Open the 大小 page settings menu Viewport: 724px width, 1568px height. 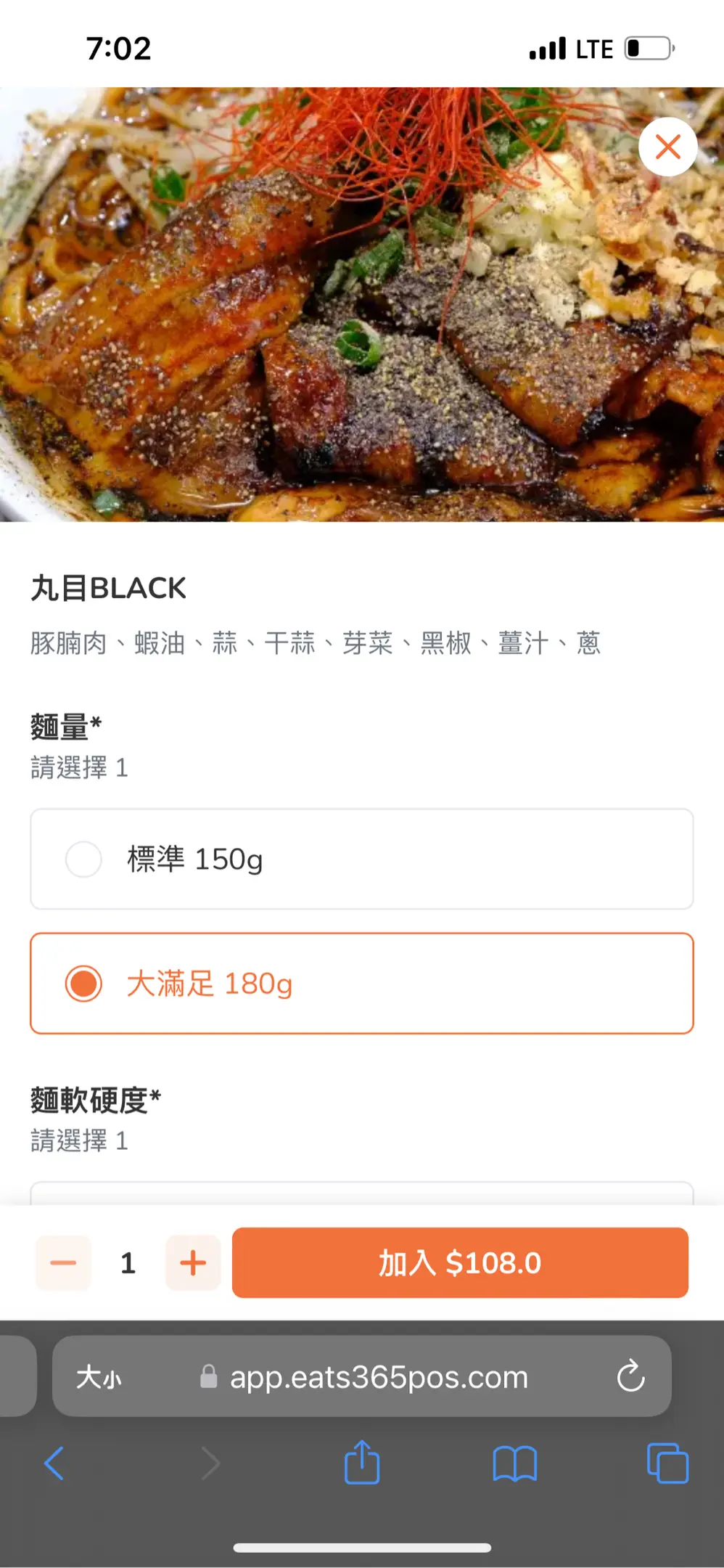(99, 1377)
